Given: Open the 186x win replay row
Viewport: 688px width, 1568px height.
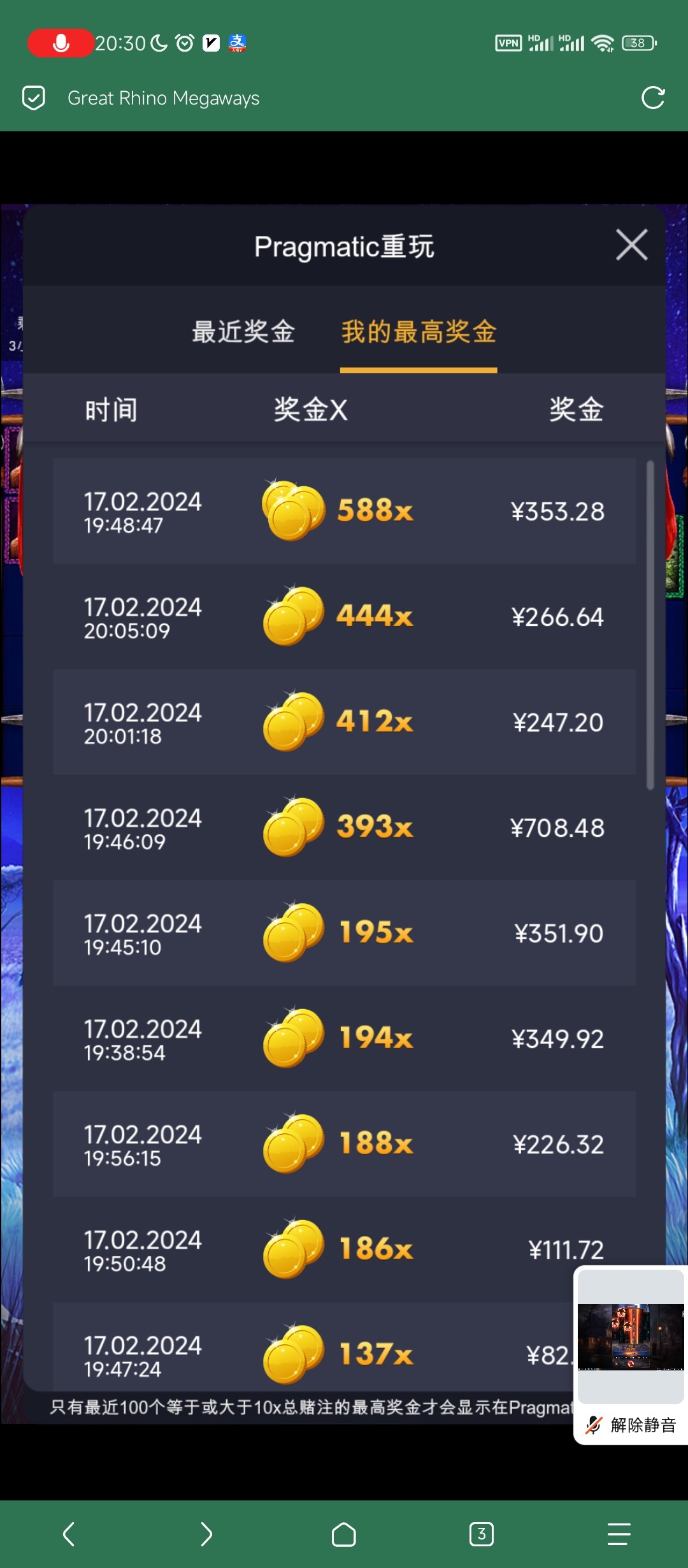Looking at the screenshot, I should point(344,1249).
